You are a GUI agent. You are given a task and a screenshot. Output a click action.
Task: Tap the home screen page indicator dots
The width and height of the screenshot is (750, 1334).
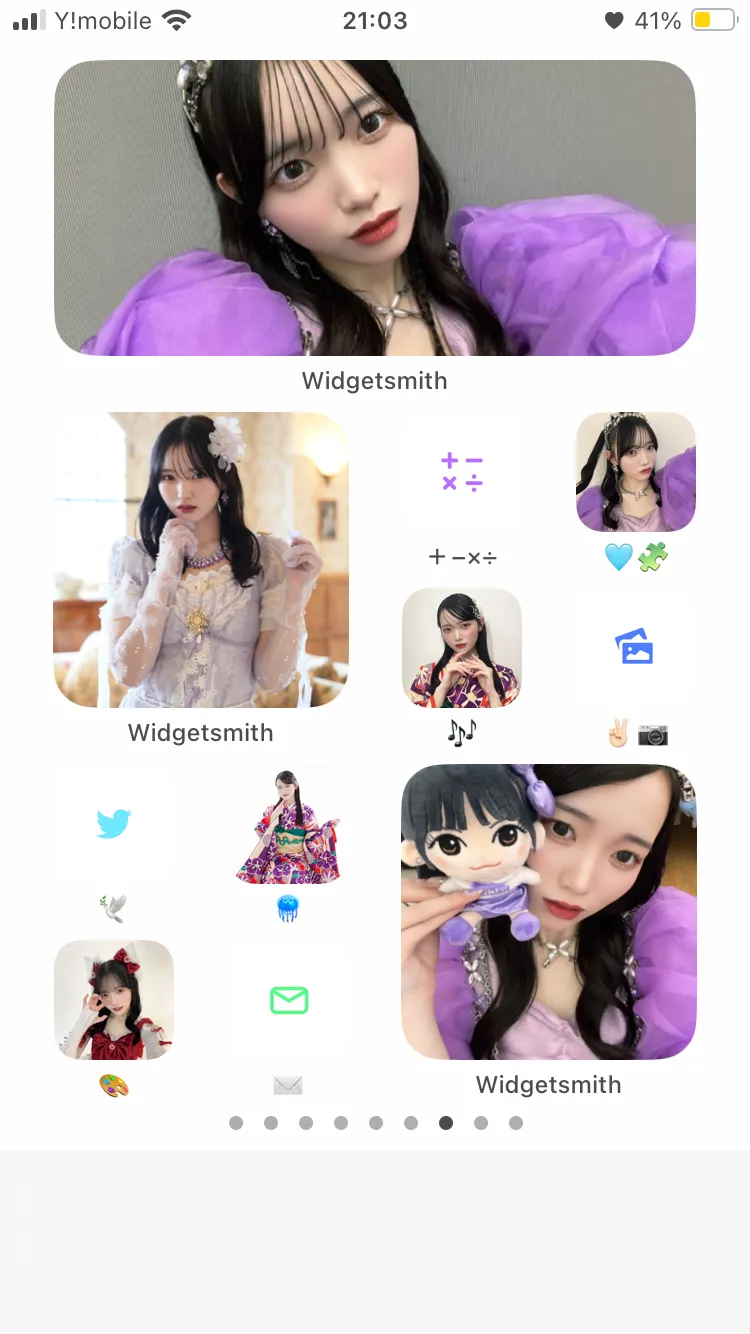tap(375, 1123)
